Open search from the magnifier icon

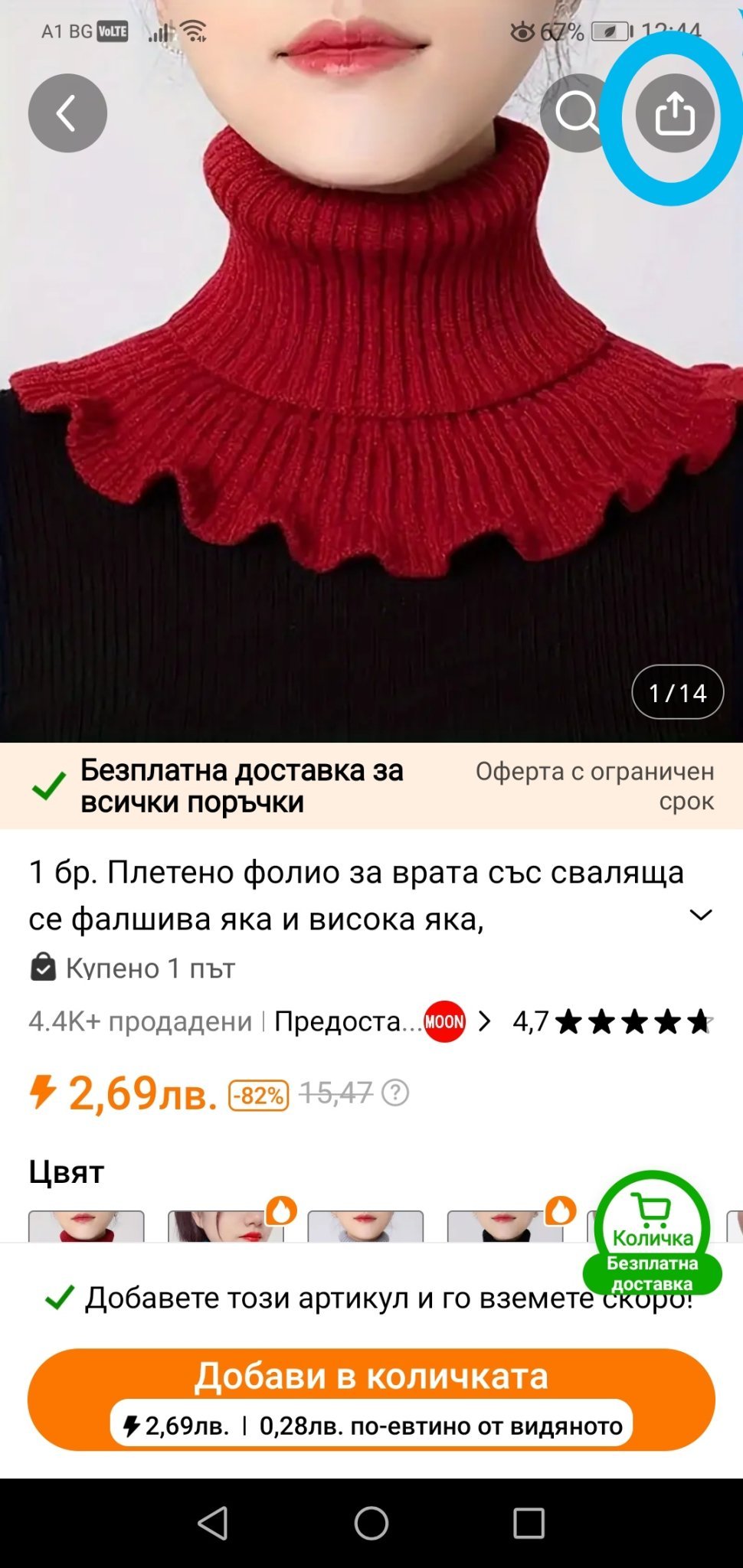pyautogui.click(x=576, y=113)
